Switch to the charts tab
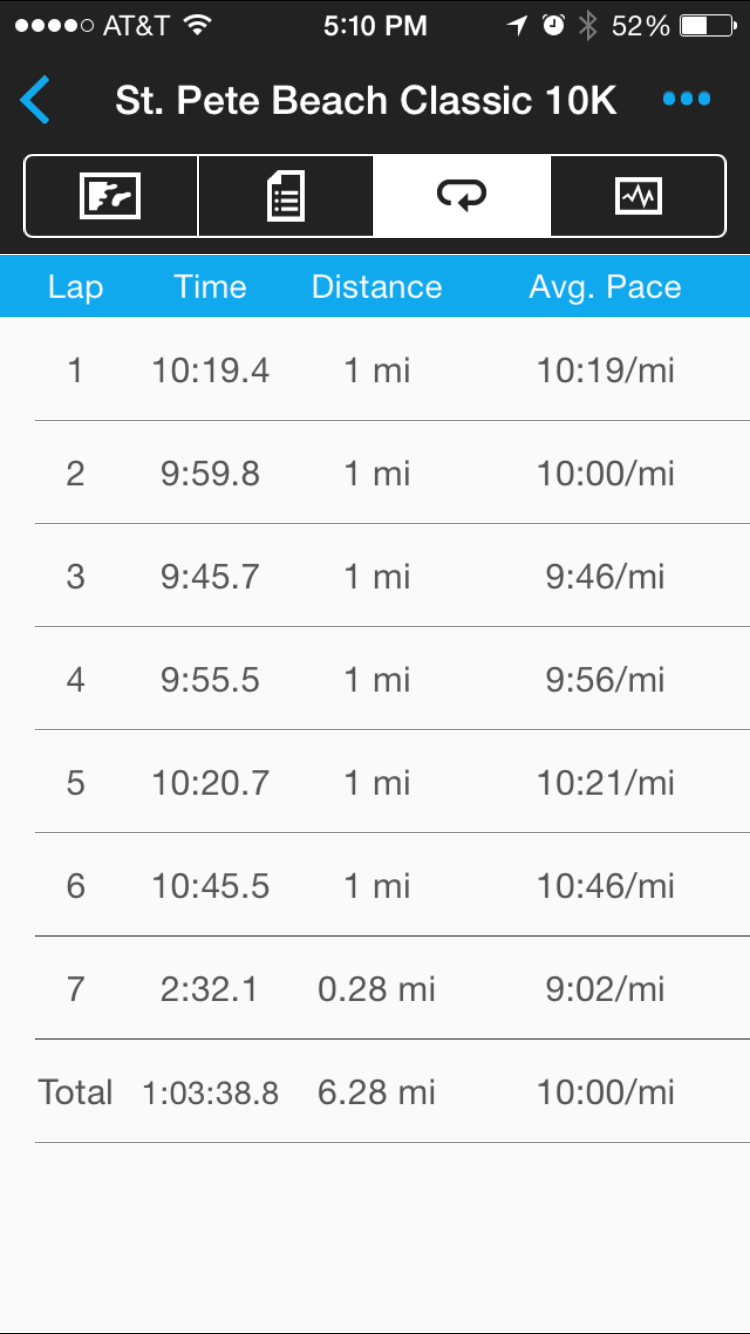Viewport: 750px width, 1334px height. click(x=638, y=196)
